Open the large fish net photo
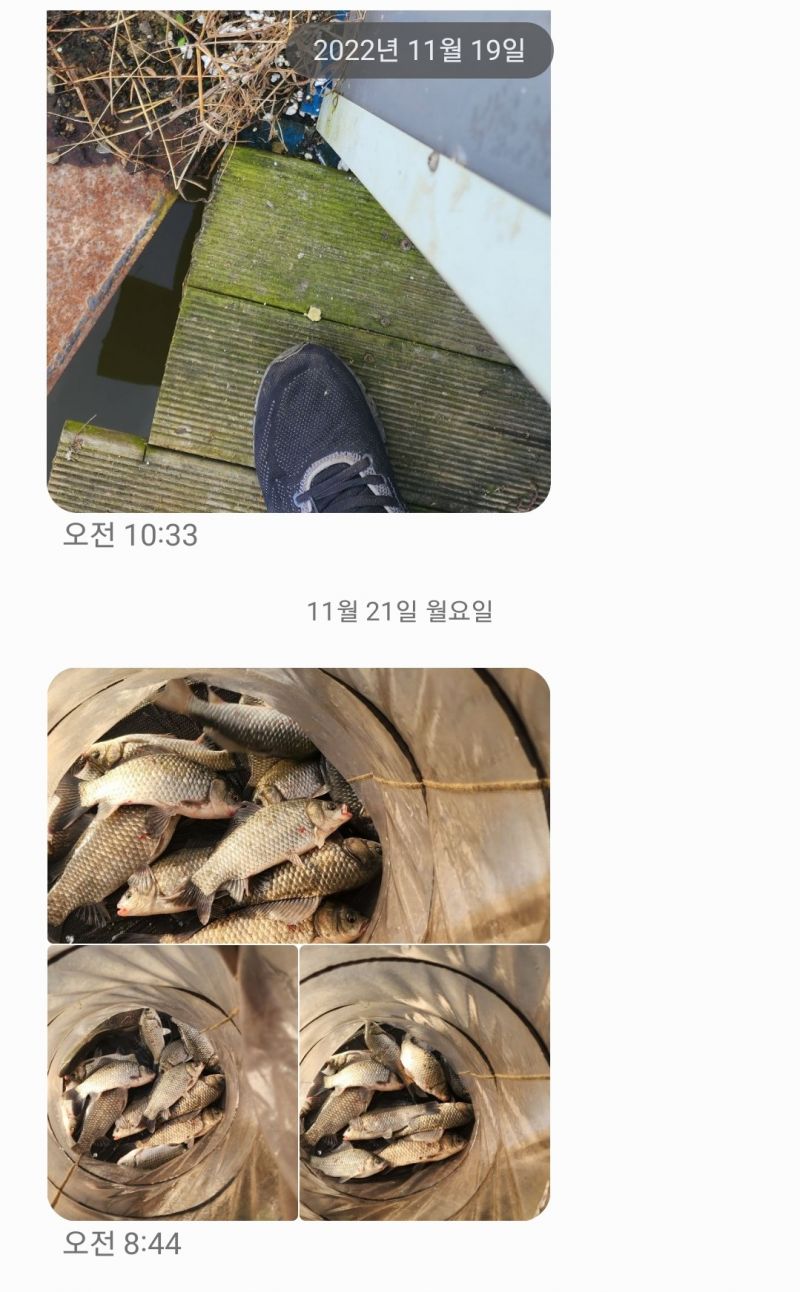The image size is (800, 1292). [x=298, y=805]
